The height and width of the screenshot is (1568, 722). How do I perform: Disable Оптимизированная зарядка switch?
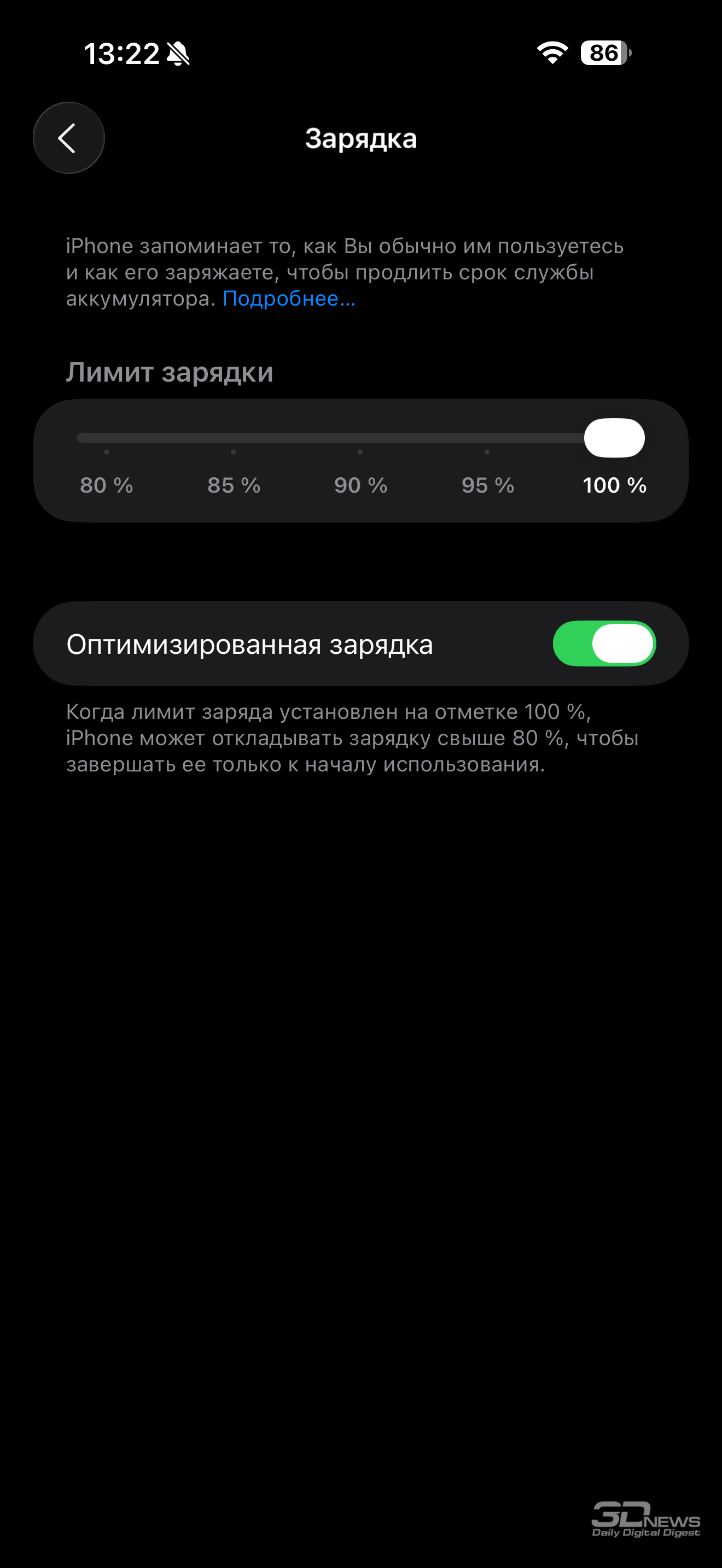[603, 644]
